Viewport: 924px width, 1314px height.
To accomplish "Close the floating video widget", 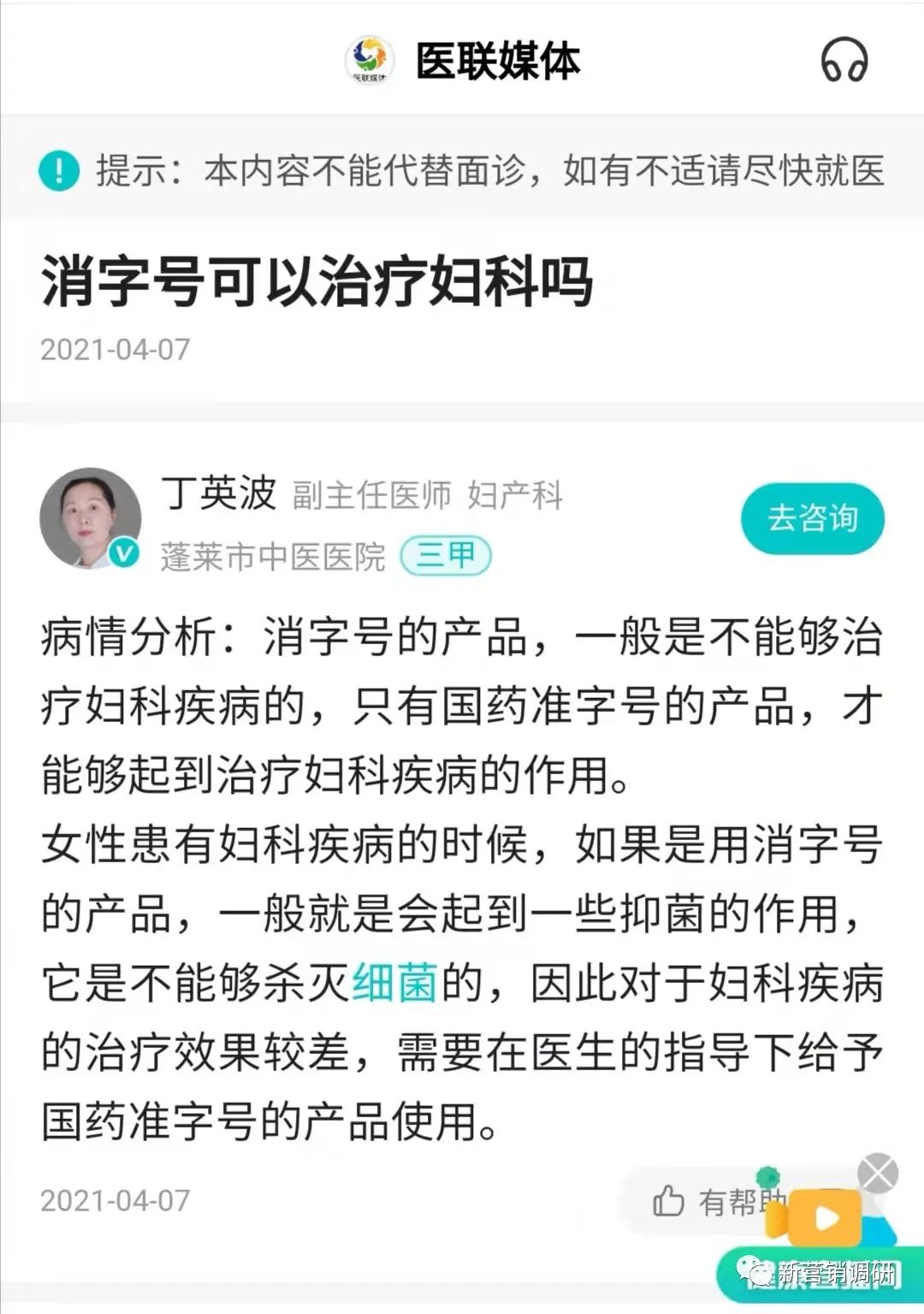I will [878, 1173].
